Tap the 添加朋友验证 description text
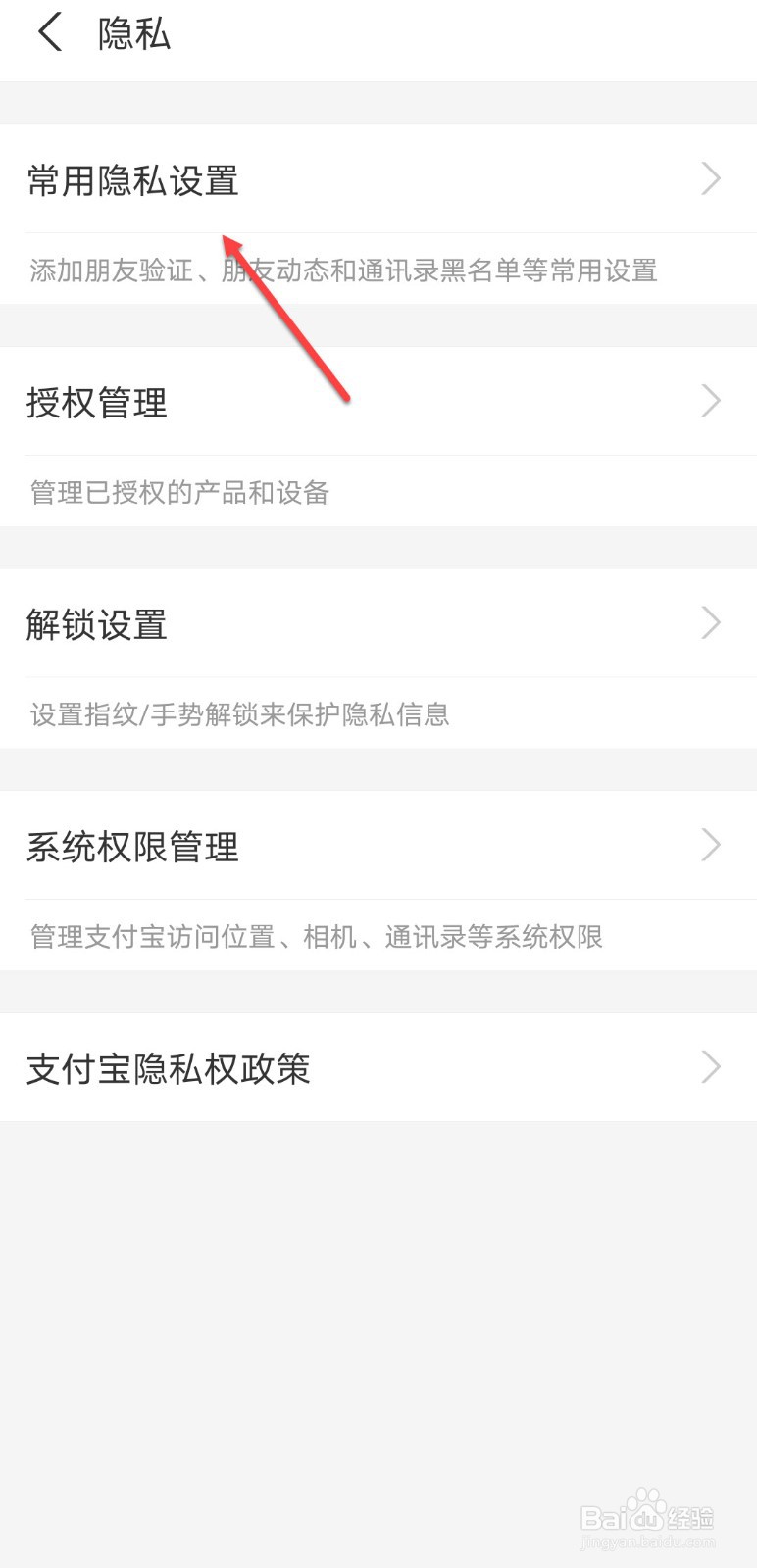757x1568 pixels. [x=345, y=269]
